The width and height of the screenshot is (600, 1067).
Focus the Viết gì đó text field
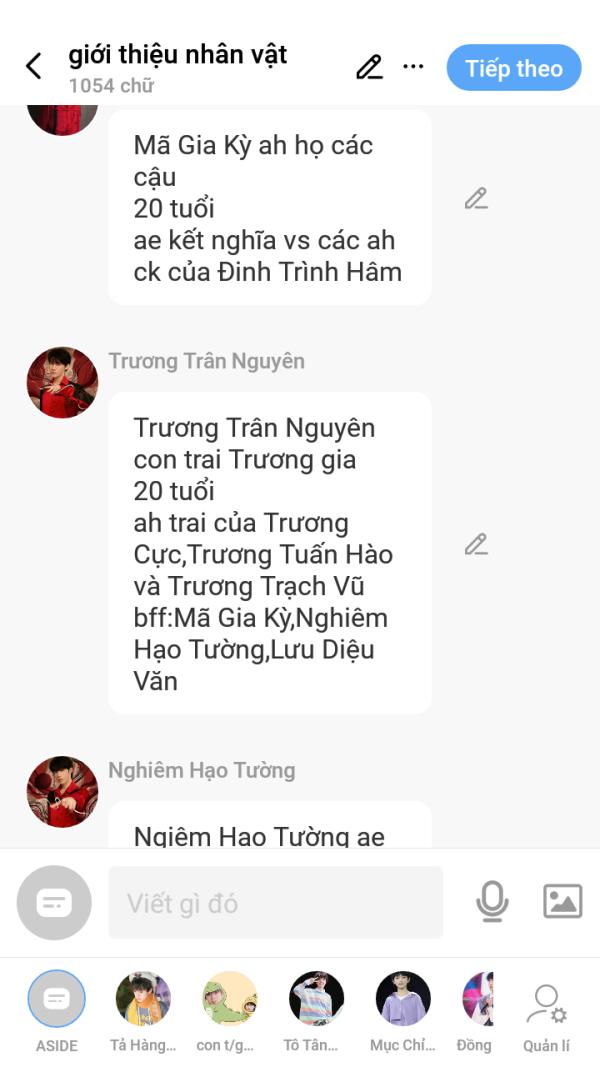coord(275,903)
